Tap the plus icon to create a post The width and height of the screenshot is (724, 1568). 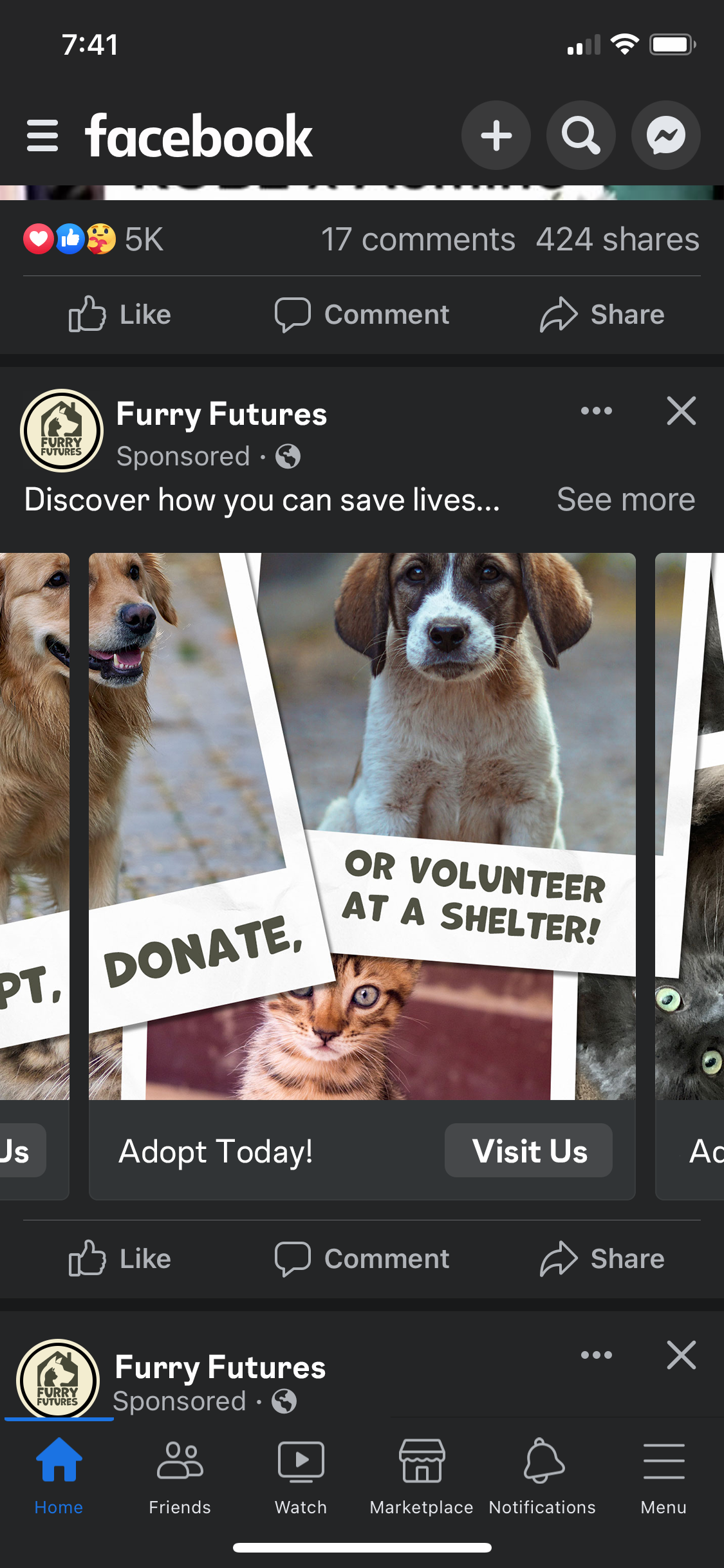pyautogui.click(x=496, y=136)
